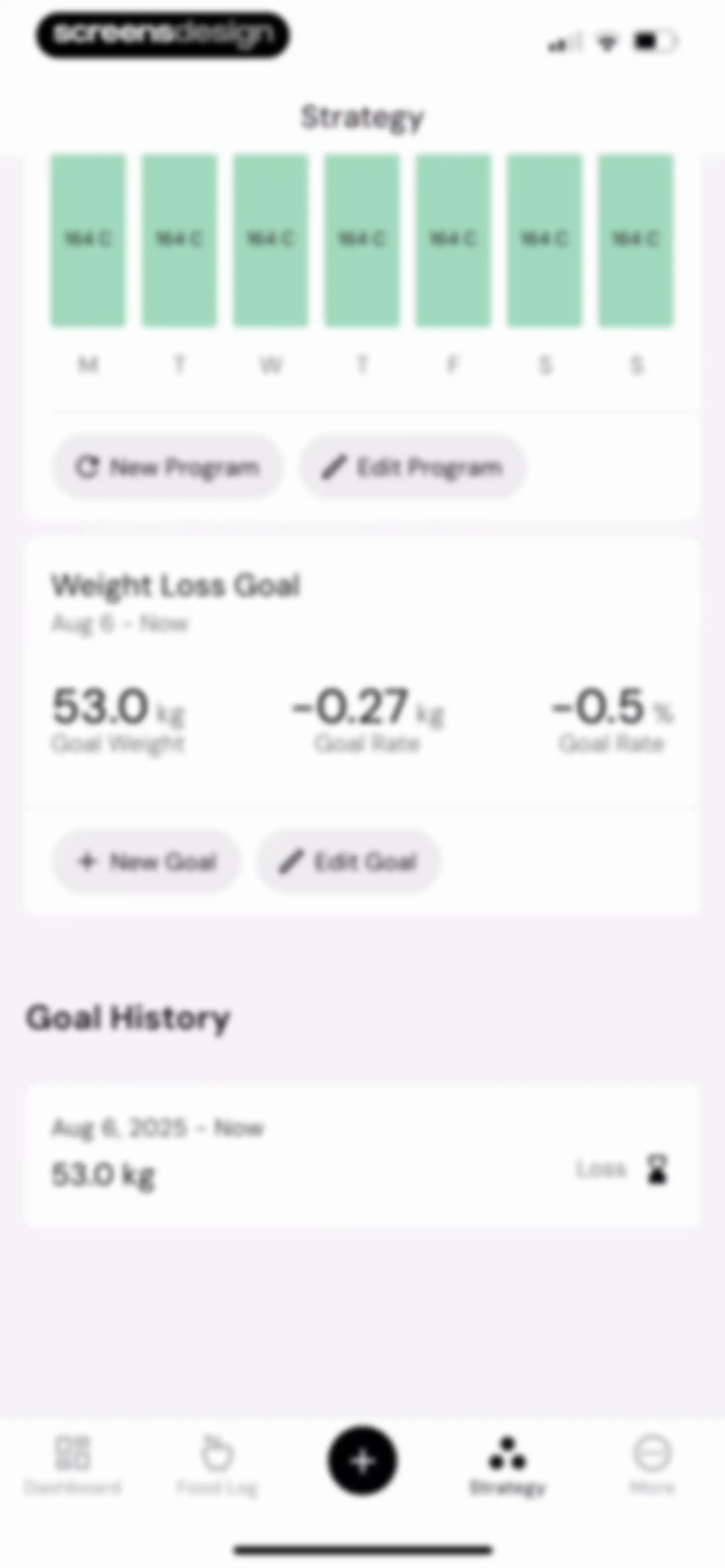Tap the black plus add button
725x1568 pixels.
tap(362, 1461)
